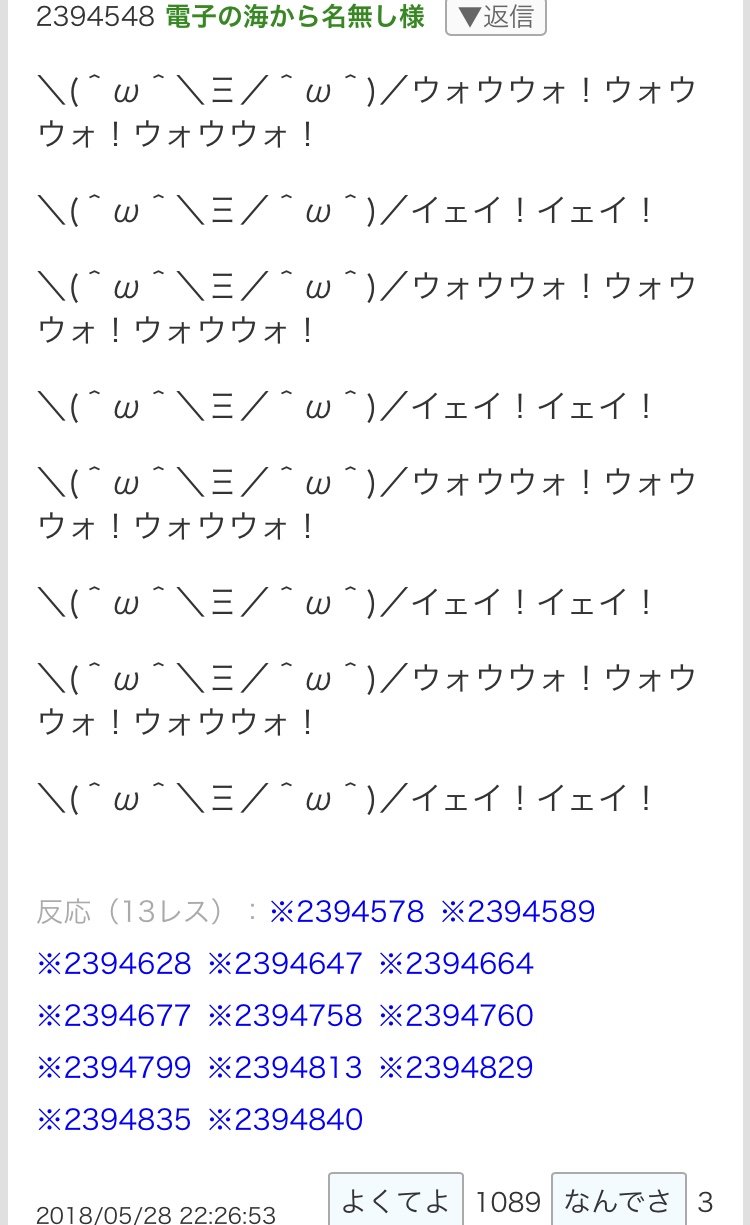Image resolution: width=750 pixels, height=1225 pixels.
Task: View response ※2394799
Action: click(x=113, y=1067)
